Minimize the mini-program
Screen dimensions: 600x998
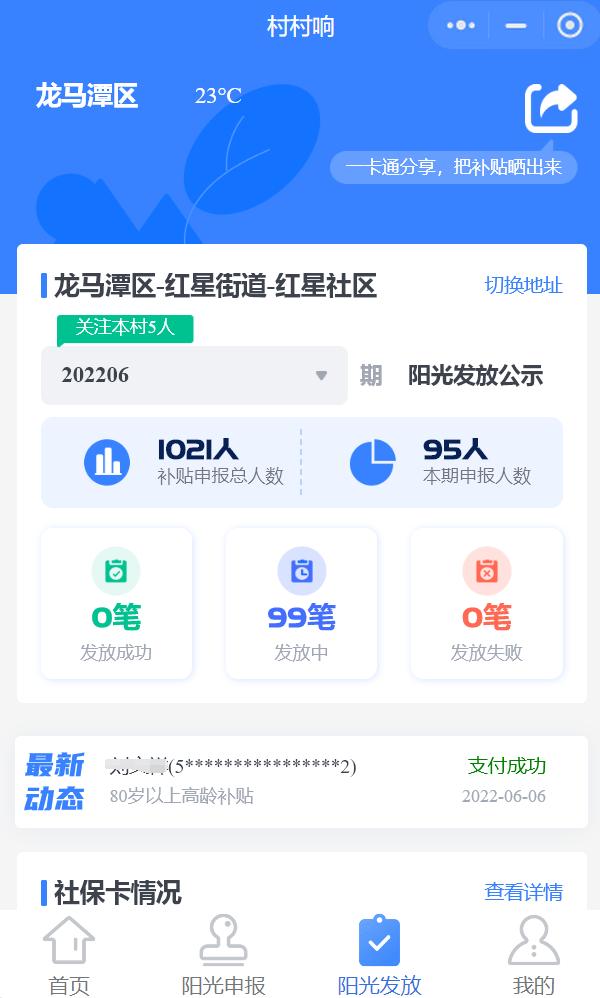point(516,26)
